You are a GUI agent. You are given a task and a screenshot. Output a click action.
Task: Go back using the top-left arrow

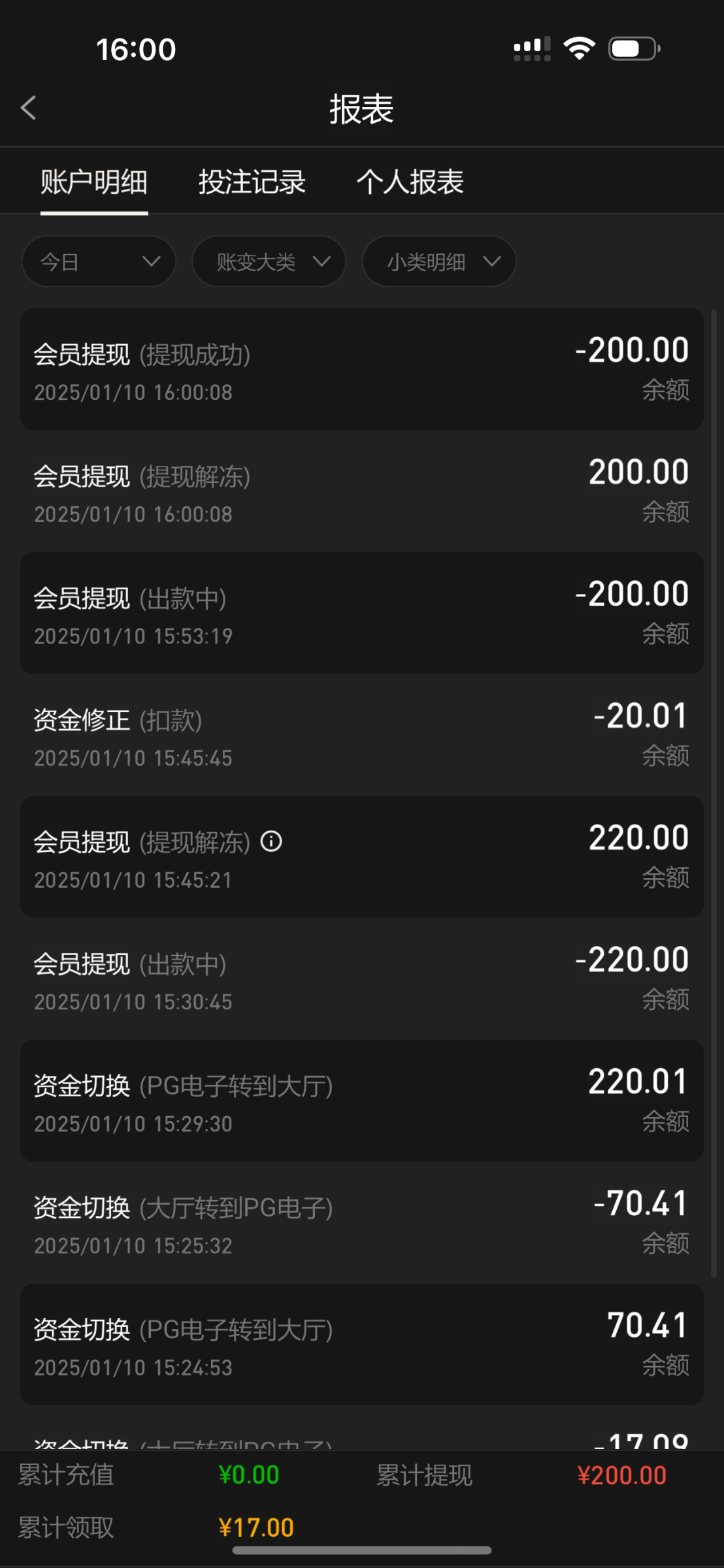click(28, 108)
